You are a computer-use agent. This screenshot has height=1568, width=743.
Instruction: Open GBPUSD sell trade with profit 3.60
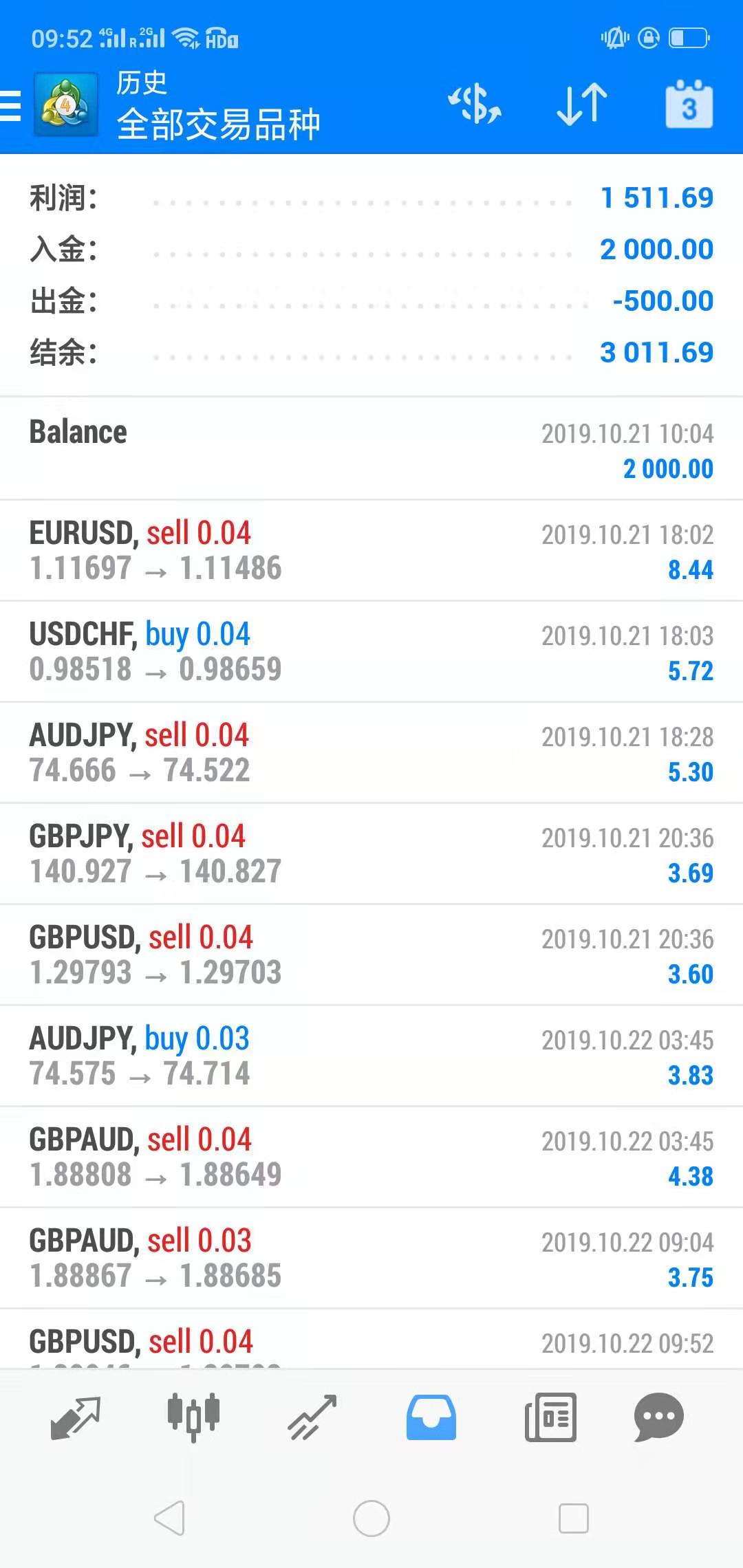coord(371,955)
